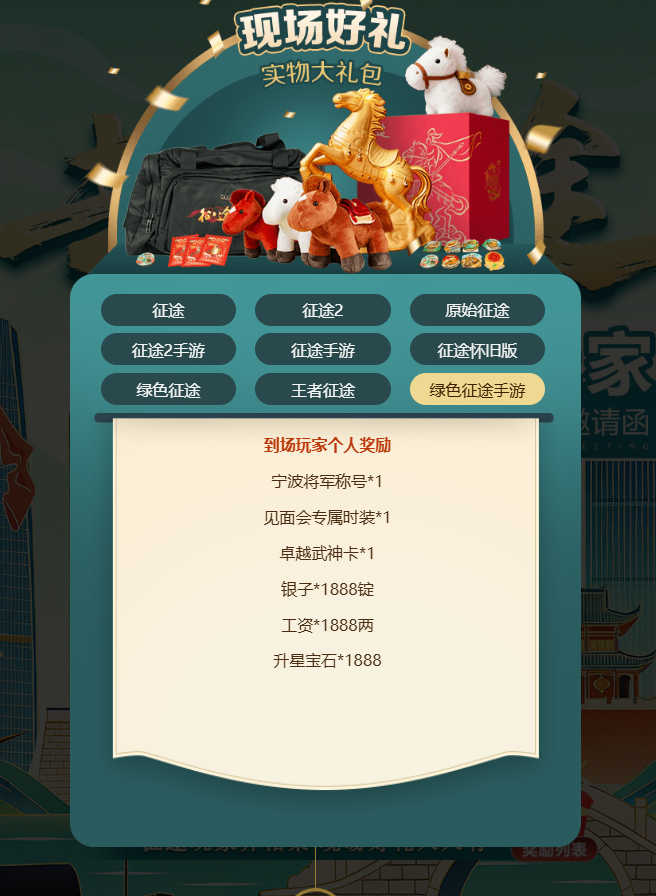The image size is (656, 896).
Task: Open the 原始征途 rewards tab
Action: (477, 310)
